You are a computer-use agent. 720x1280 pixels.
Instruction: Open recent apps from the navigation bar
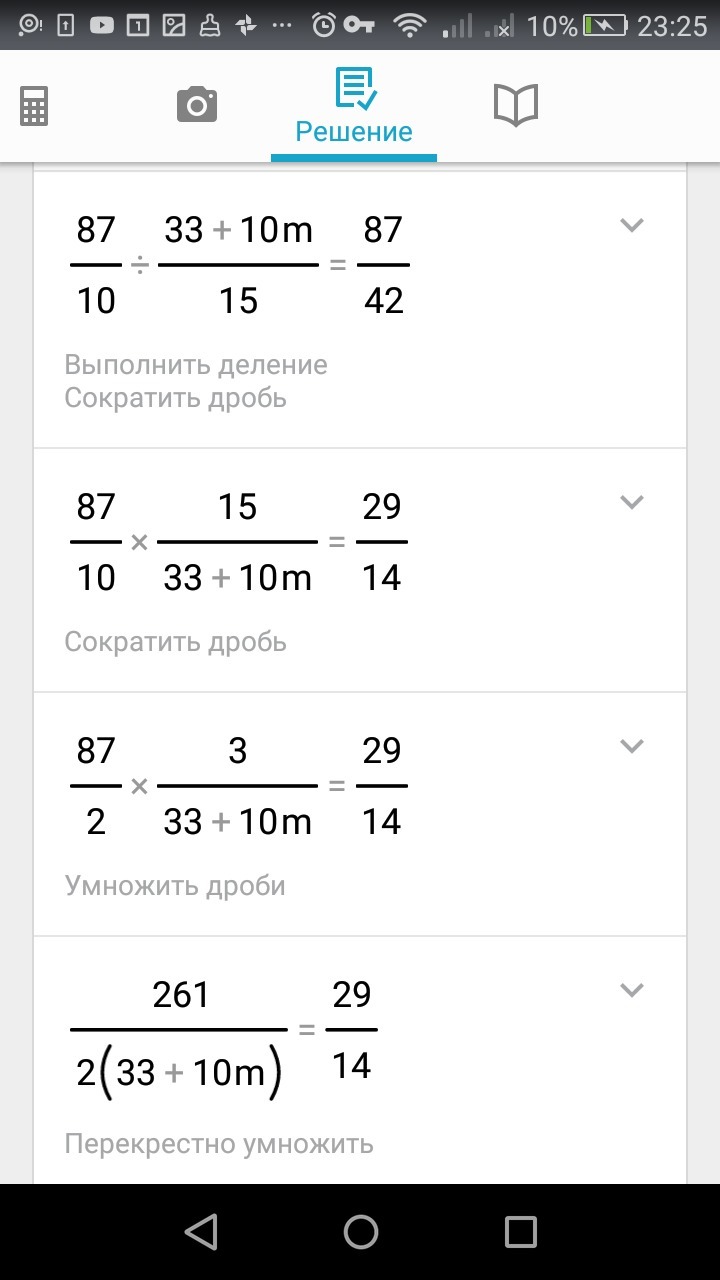pyautogui.click(x=521, y=1232)
